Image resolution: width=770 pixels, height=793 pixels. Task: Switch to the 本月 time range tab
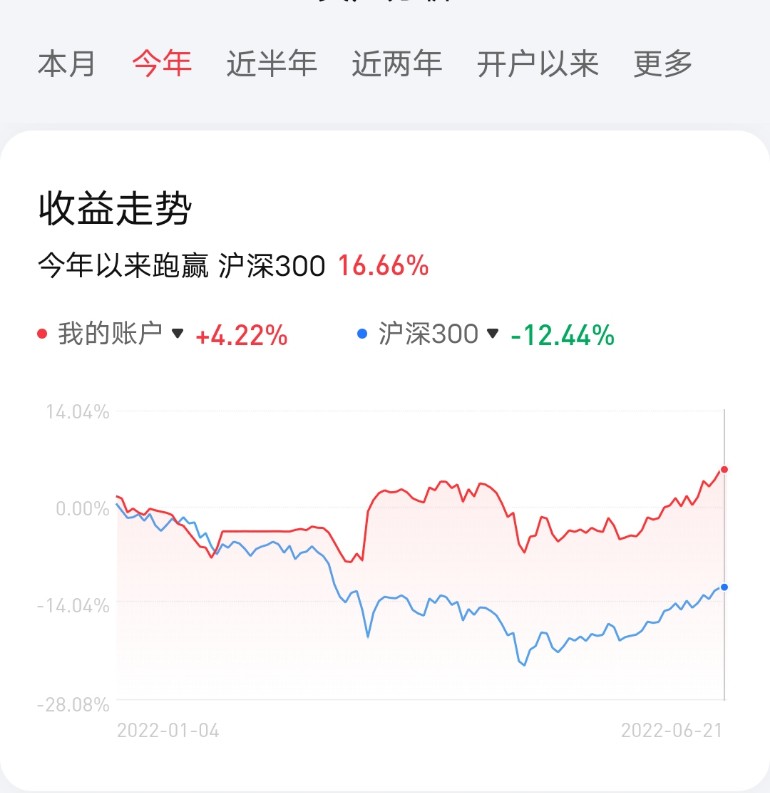point(66,64)
